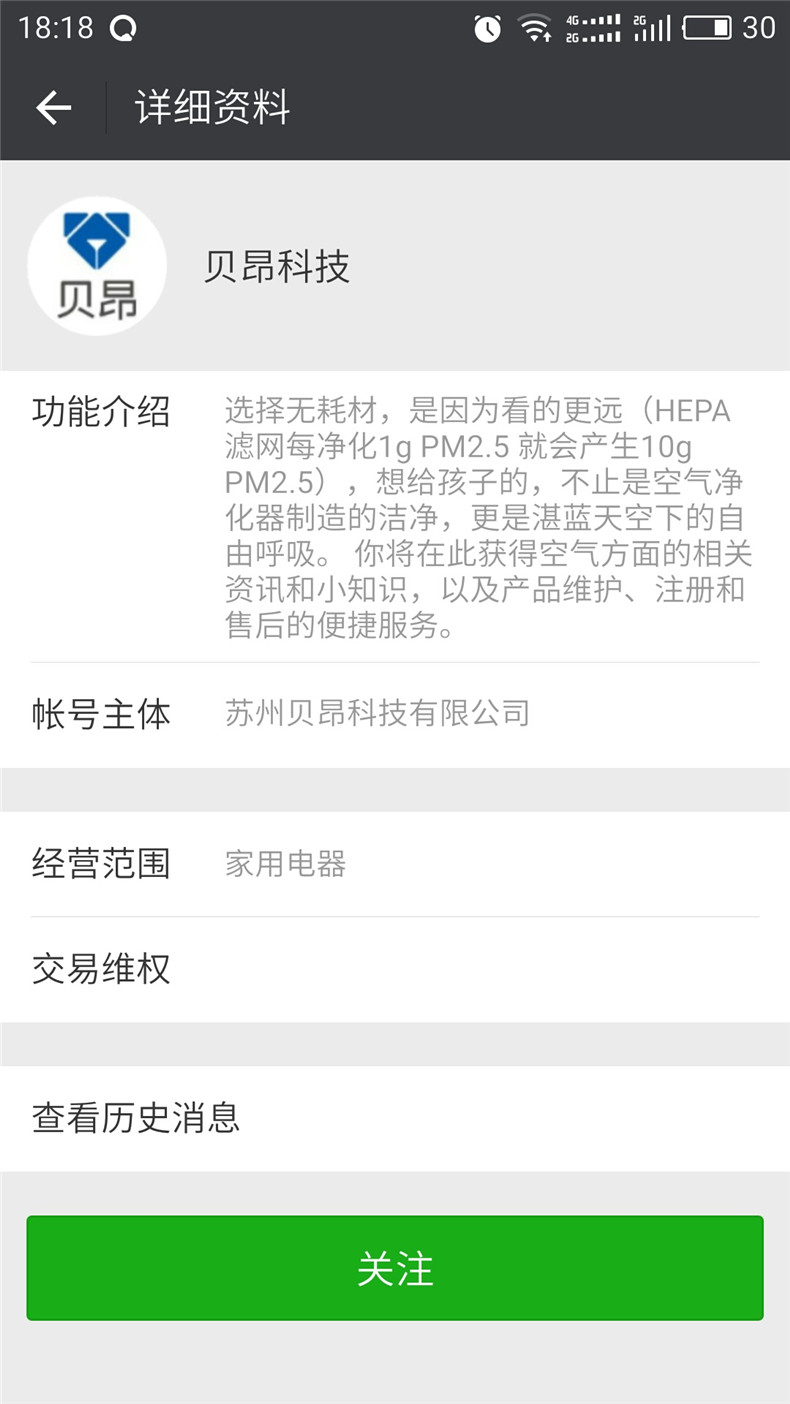
Task: Open 查看历史消息 row
Action: tap(395, 1117)
